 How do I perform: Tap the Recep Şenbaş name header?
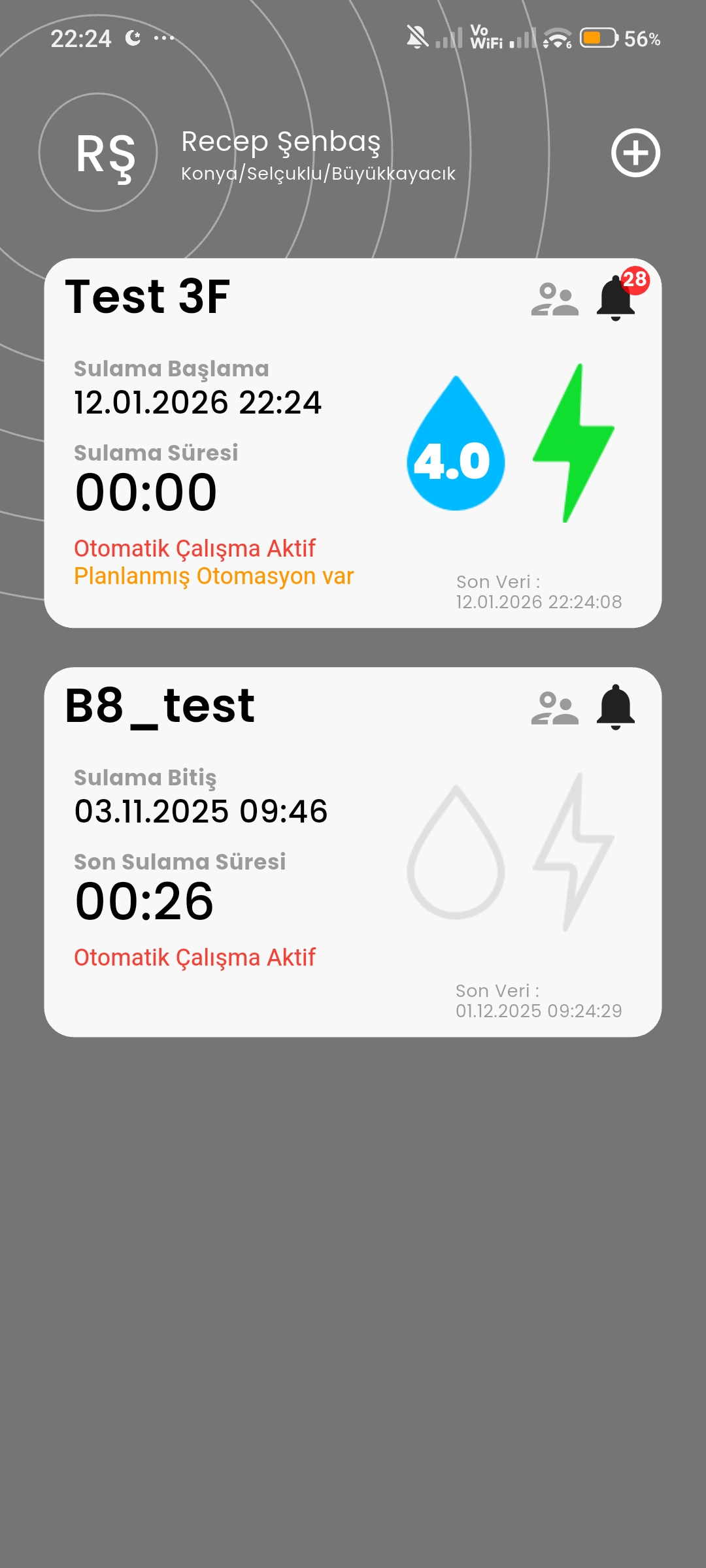click(x=280, y=142)
